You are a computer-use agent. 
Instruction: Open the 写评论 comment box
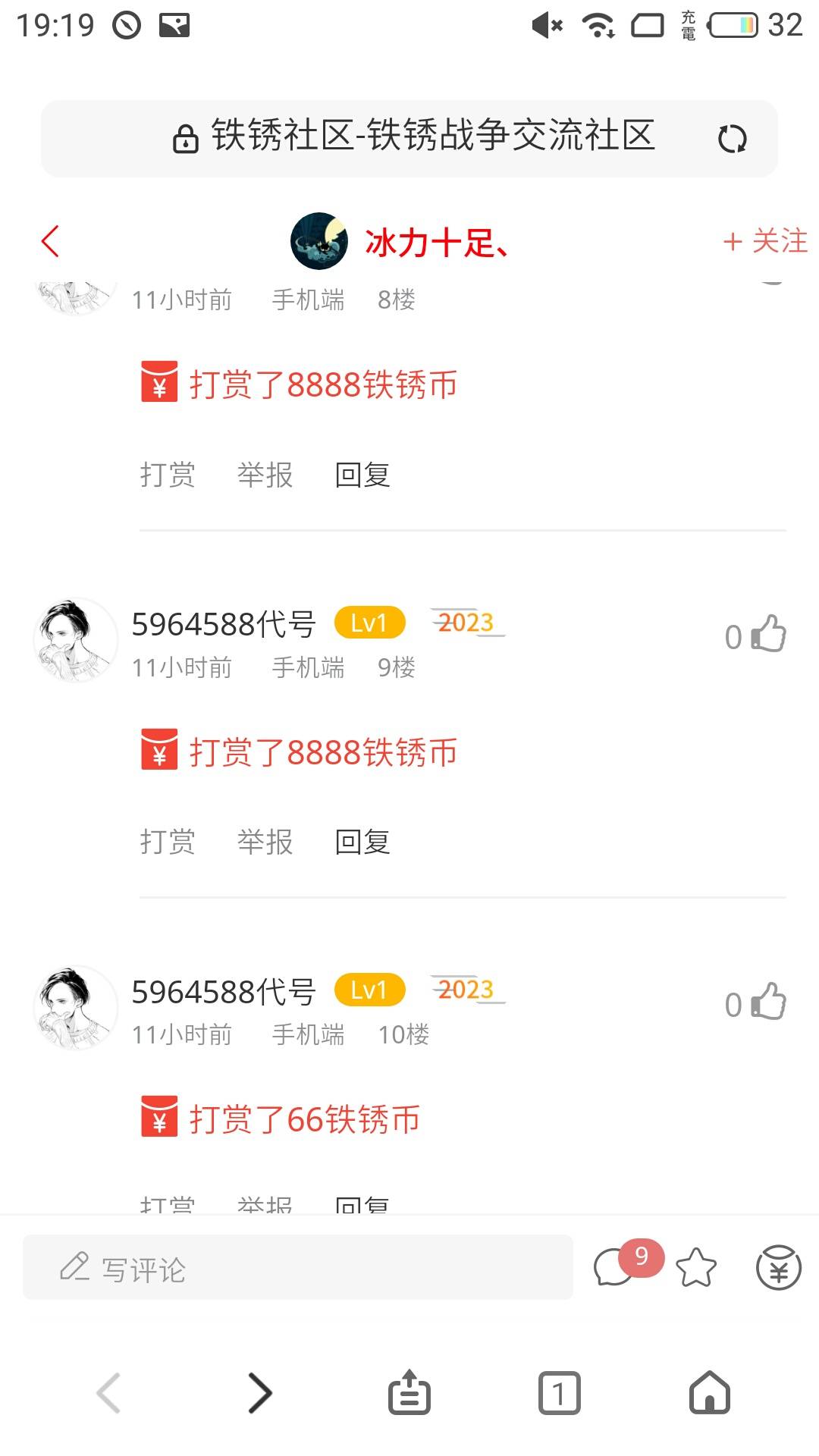coord(297,1268)
